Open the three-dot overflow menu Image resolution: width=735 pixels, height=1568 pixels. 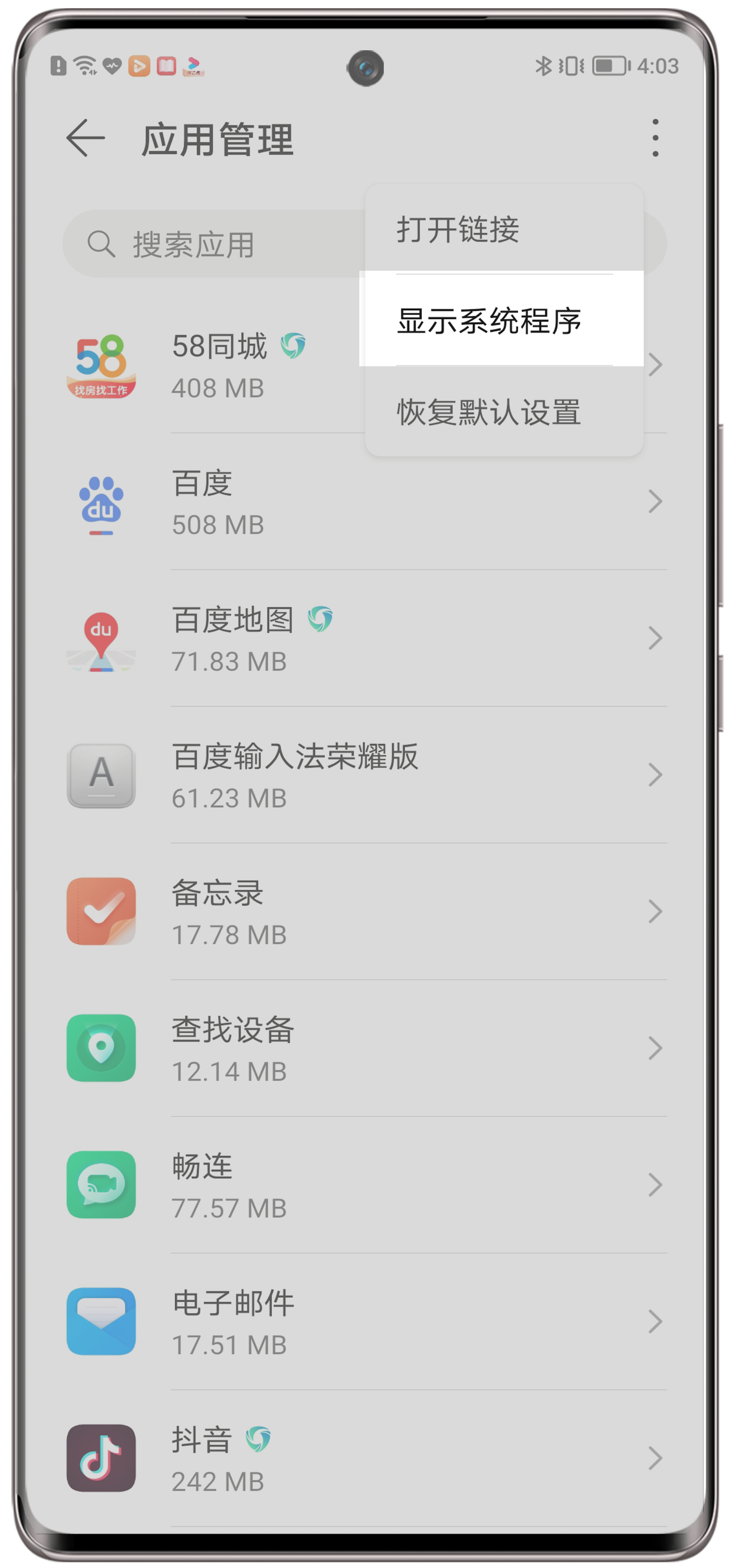click(x=655, y=138)
